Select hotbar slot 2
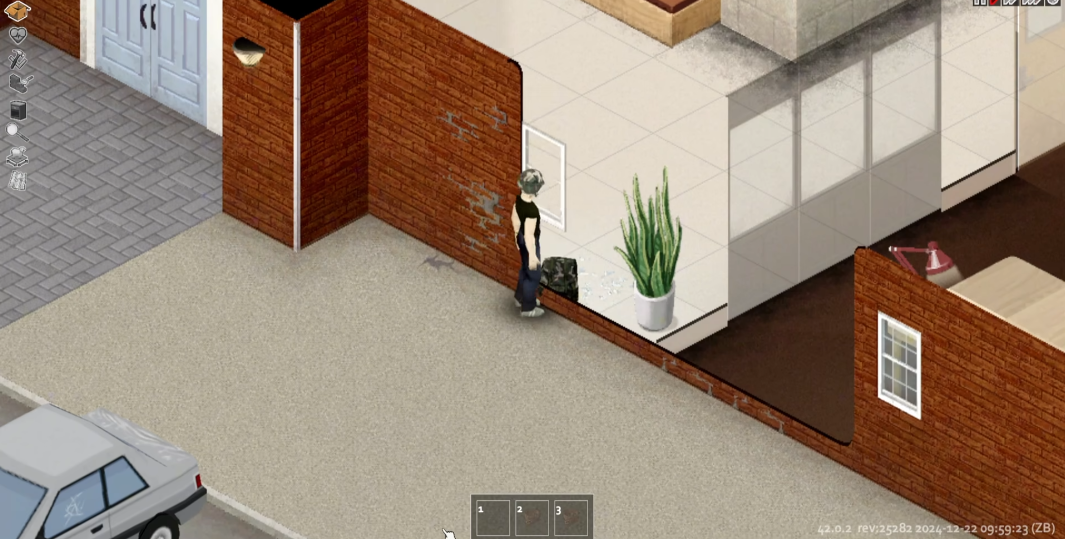This screenshot has width=1065, height=539. click(532, 518)
